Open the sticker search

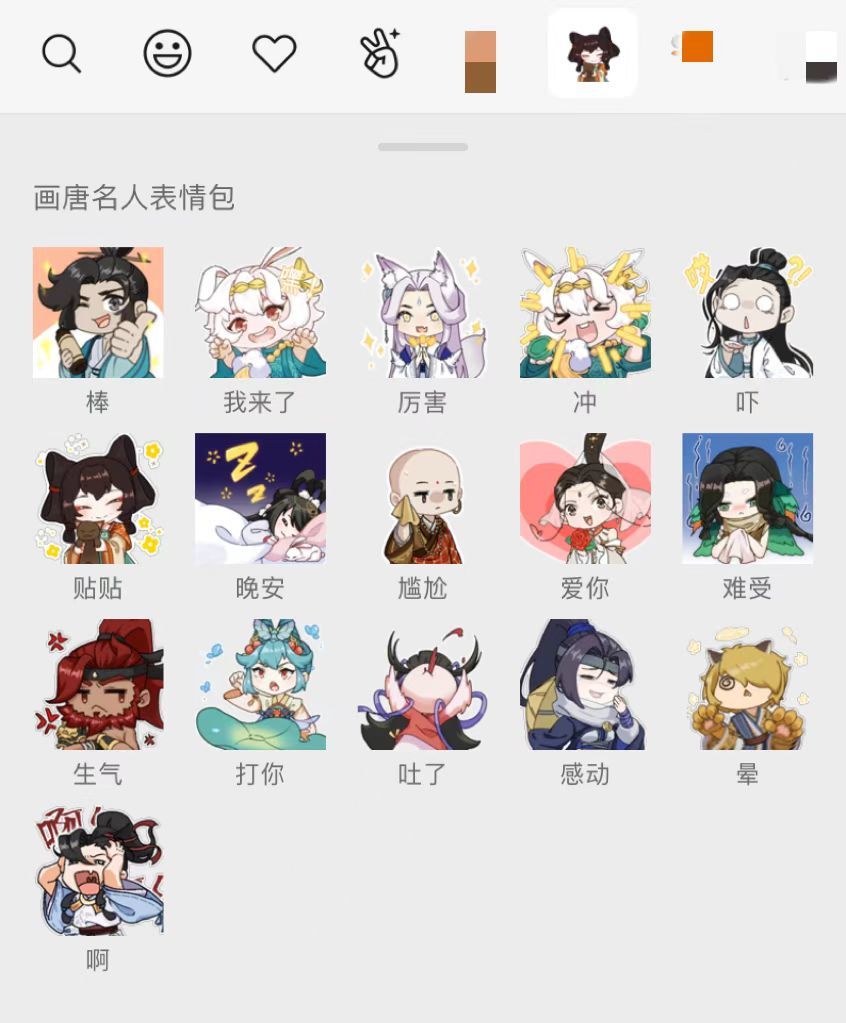click(x=61, y=55)
